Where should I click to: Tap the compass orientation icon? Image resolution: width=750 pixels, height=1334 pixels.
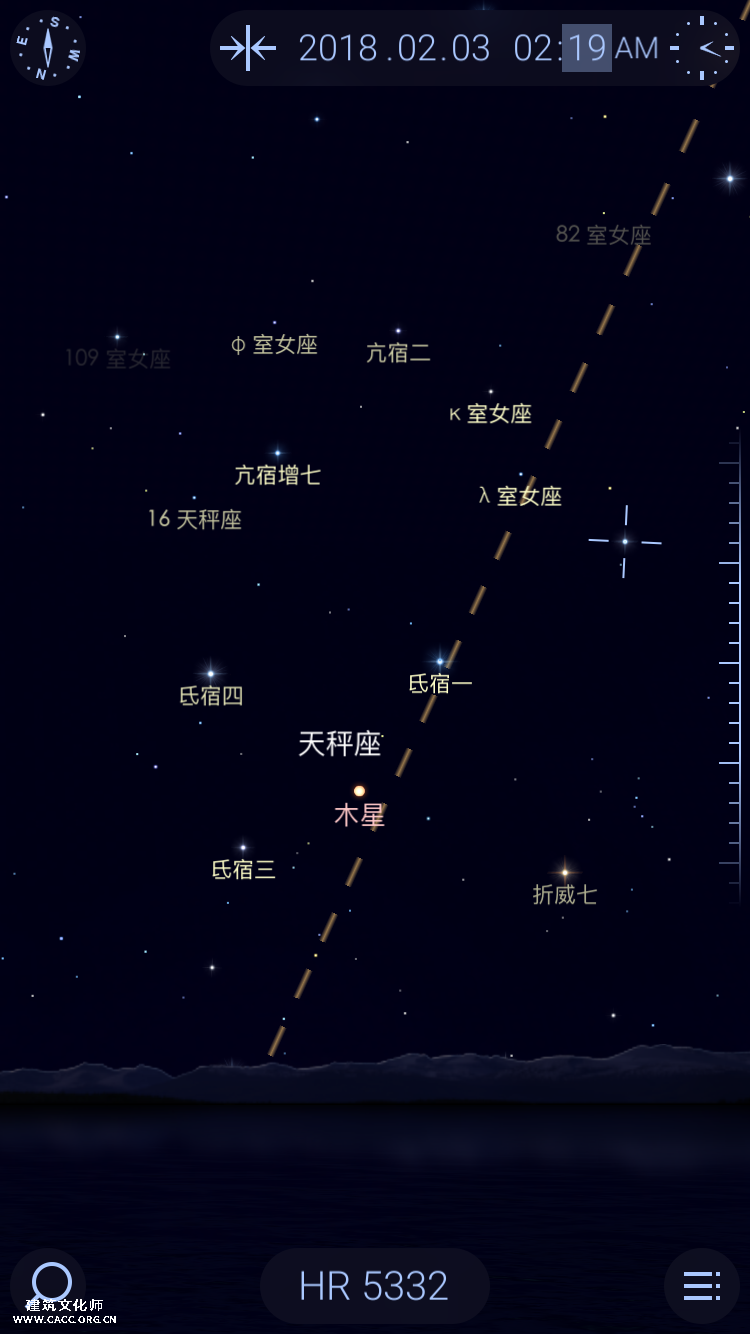(x=48, y=47)
